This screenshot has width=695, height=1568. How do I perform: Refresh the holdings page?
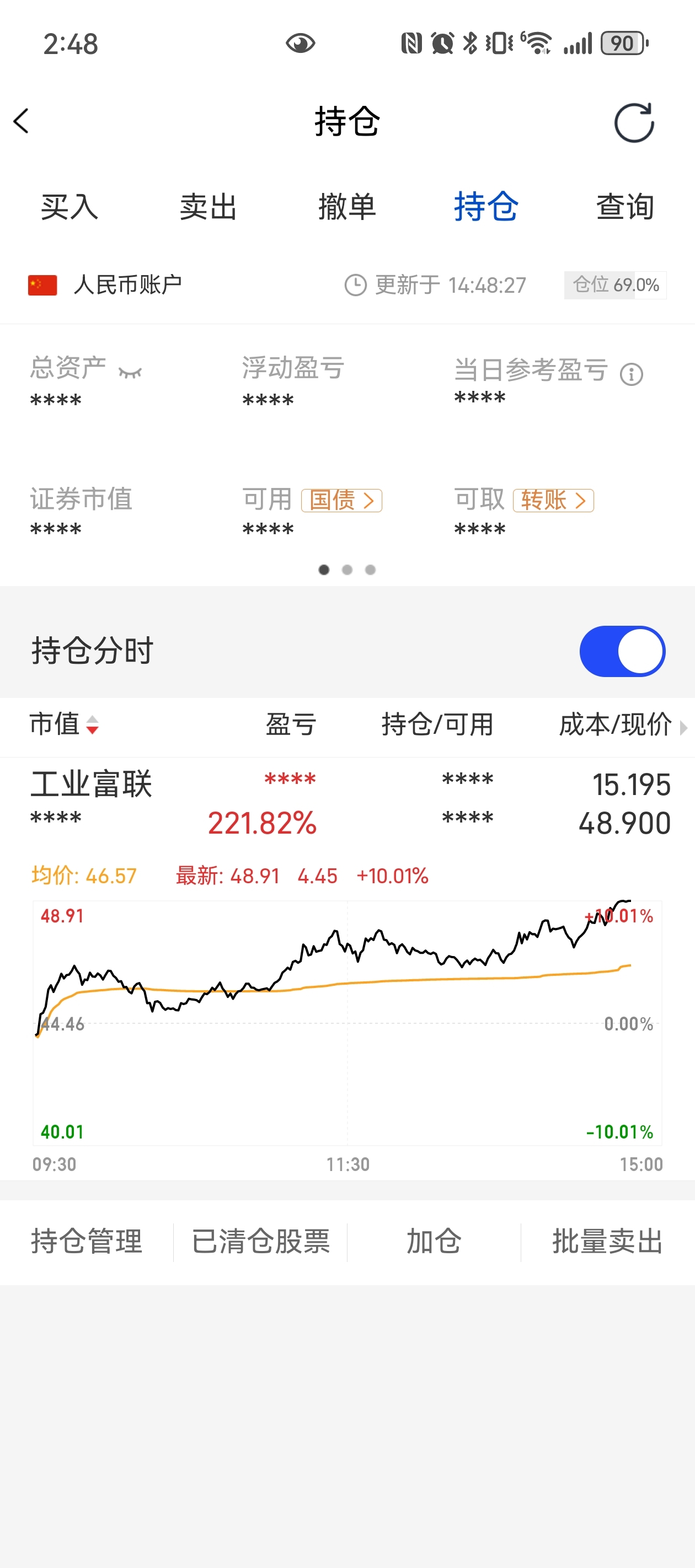coord(634,122)
